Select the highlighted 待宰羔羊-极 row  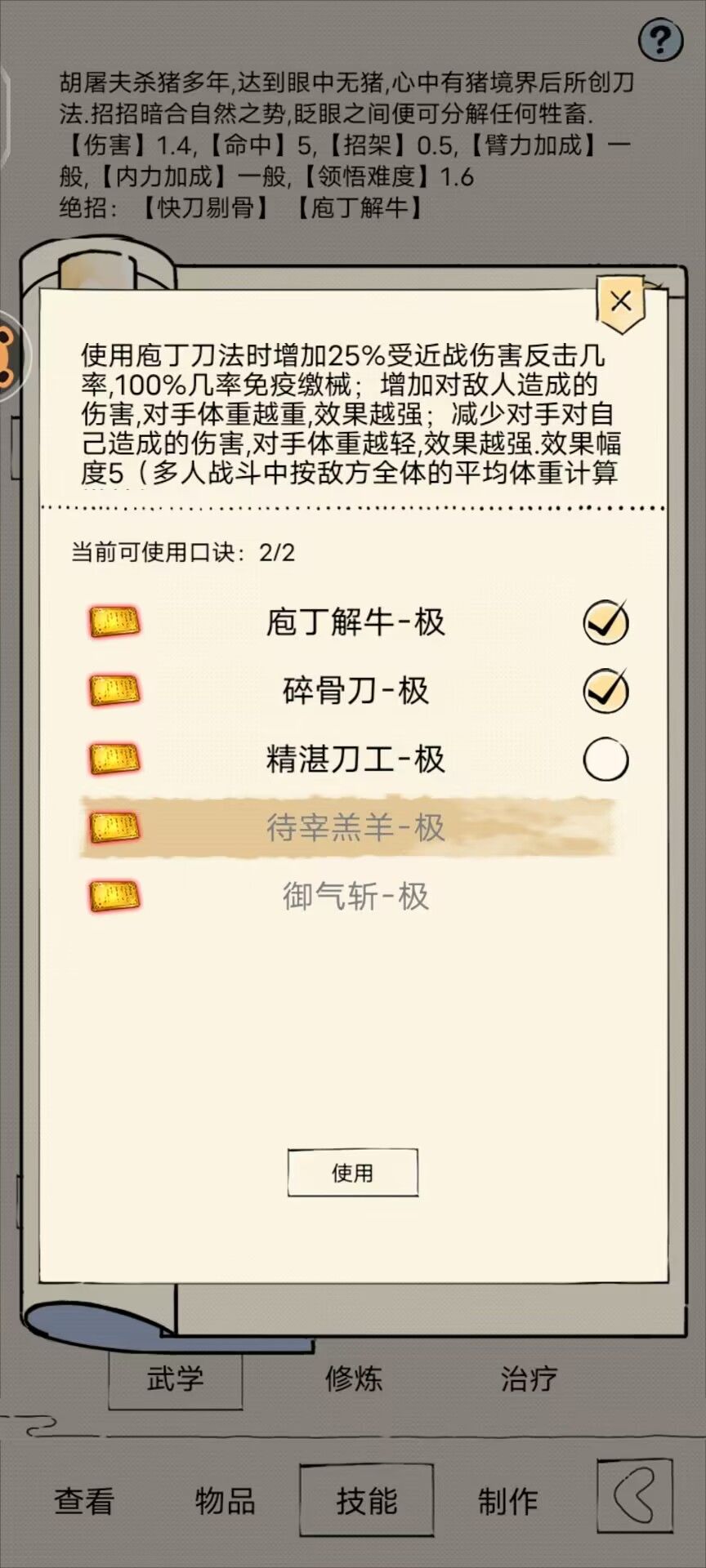point(353,827)
